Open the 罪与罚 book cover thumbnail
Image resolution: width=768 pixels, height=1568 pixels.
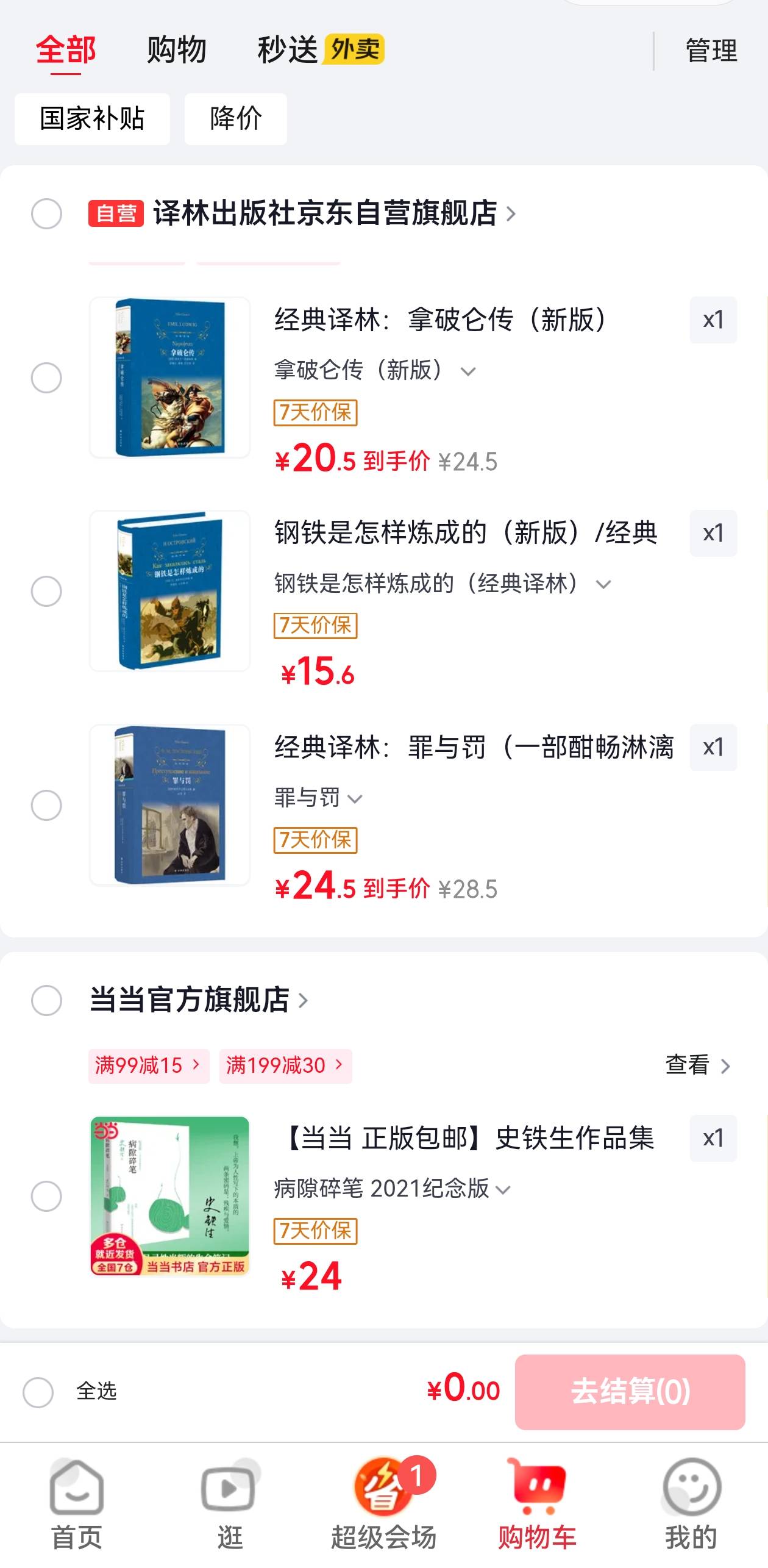pyautogui.click(x=169, y=805)
